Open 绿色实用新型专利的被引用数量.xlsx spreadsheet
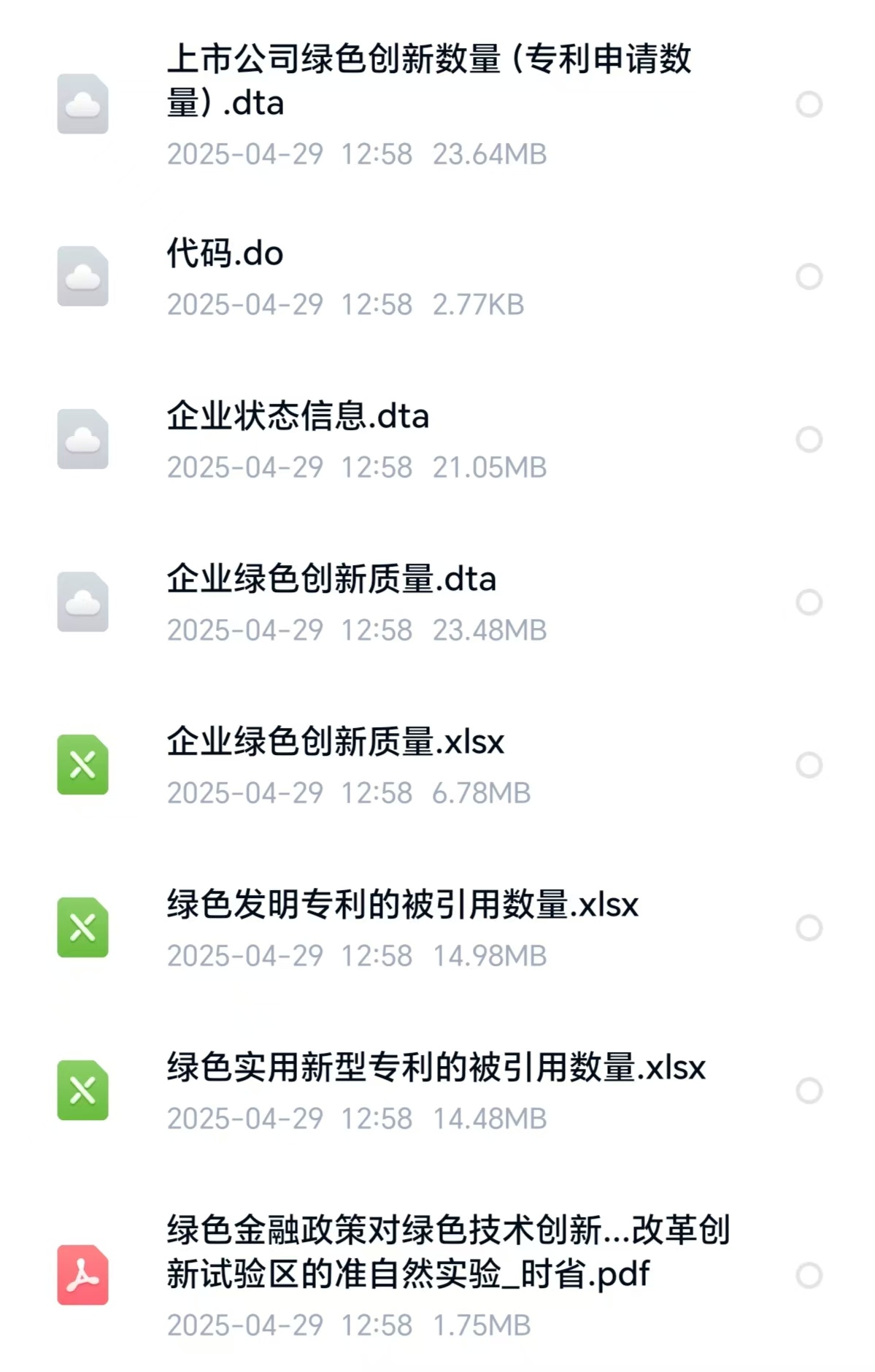Screen dimensions: 875x1372 [436, 1068]
